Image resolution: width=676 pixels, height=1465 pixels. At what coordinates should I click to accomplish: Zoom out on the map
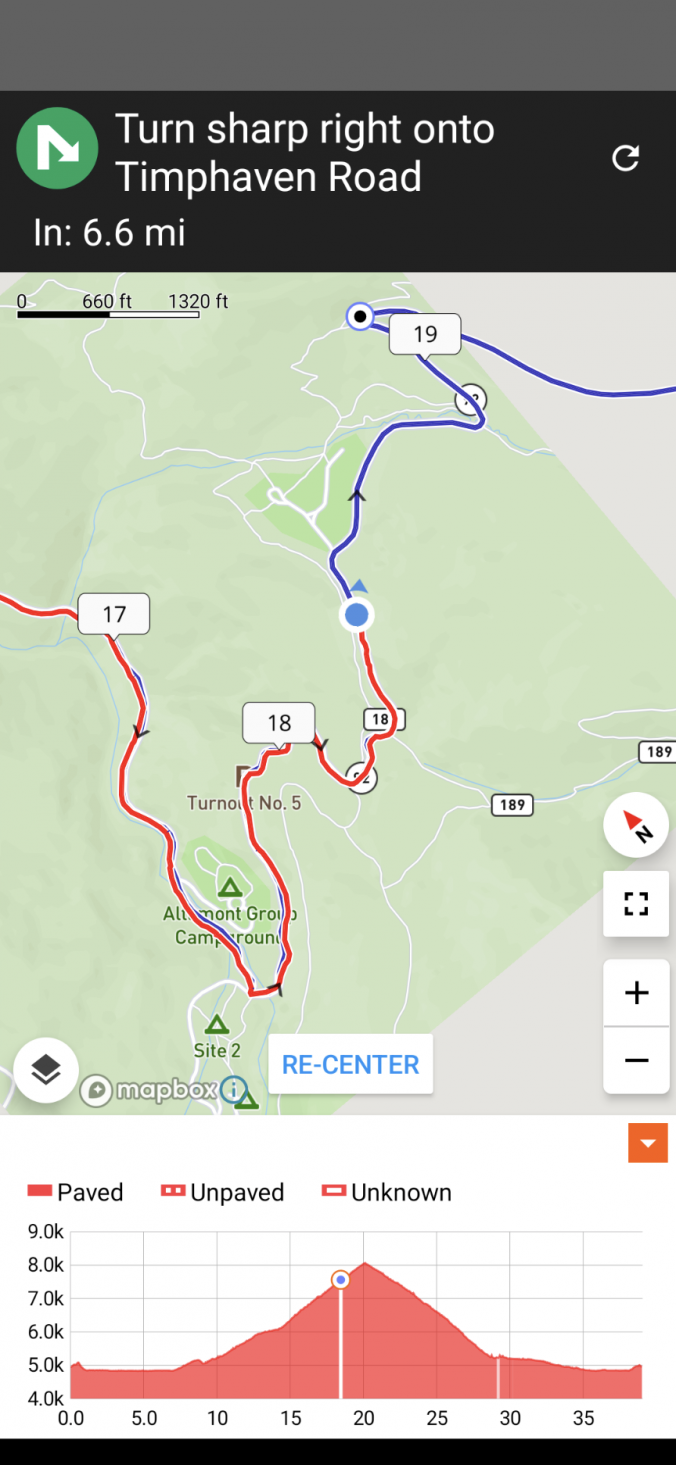click(636, 1060)
